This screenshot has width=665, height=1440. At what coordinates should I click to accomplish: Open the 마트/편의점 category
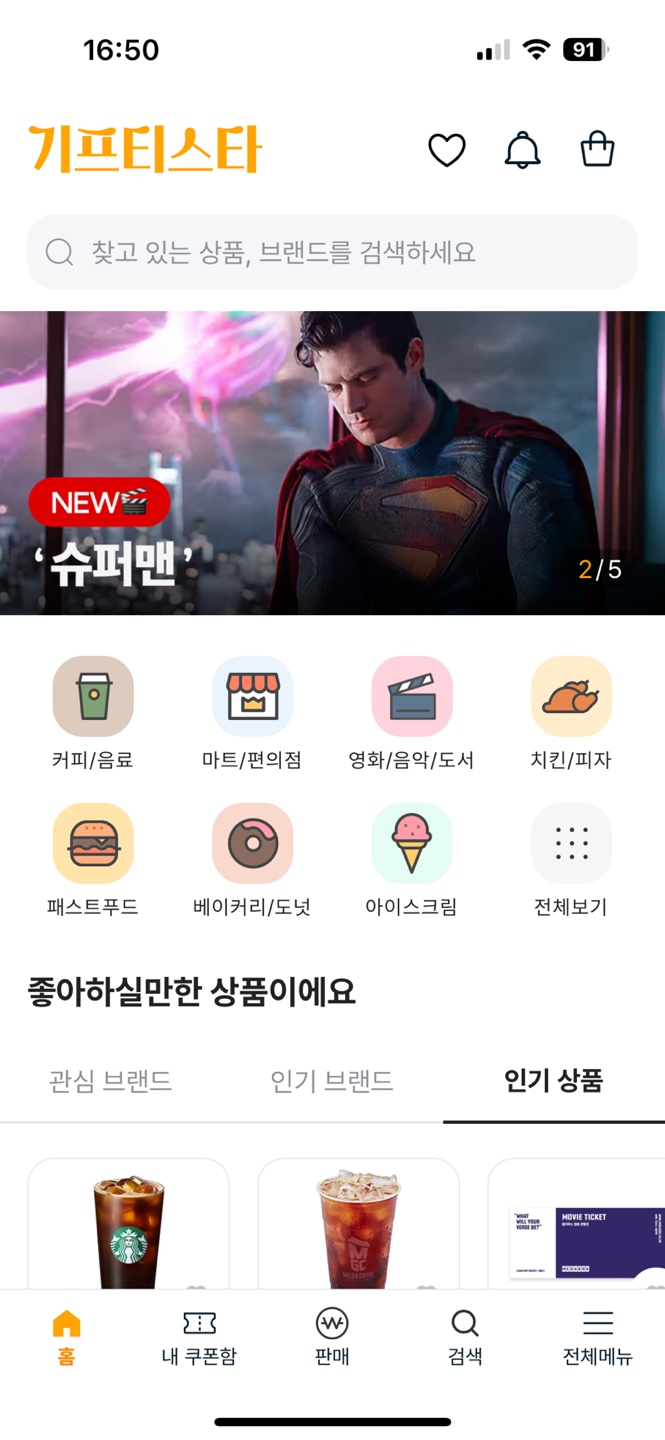tap(252, 712)
